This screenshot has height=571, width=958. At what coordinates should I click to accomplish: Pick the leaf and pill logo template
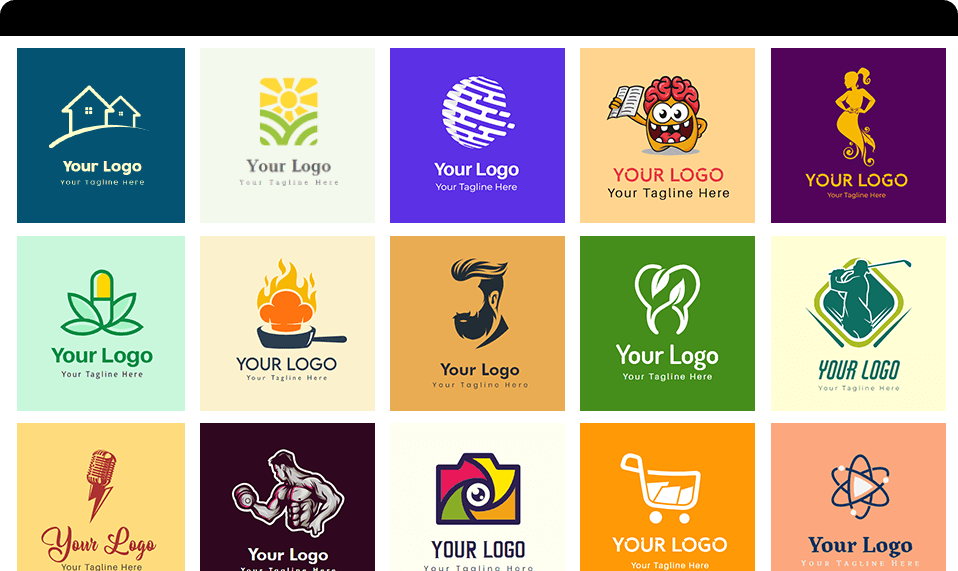click(101, 323)
